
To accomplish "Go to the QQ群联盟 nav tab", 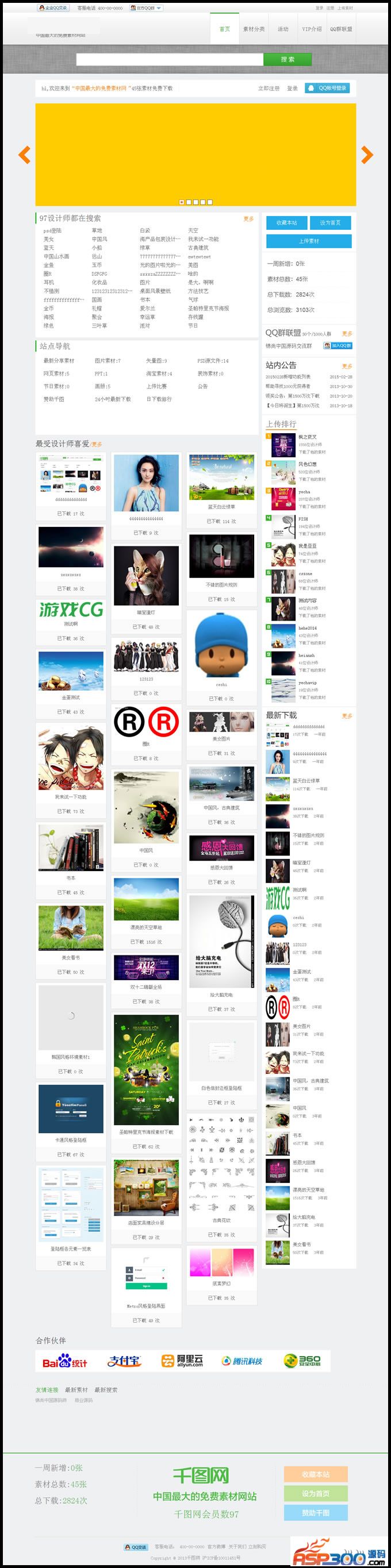I will coord(340,29).
